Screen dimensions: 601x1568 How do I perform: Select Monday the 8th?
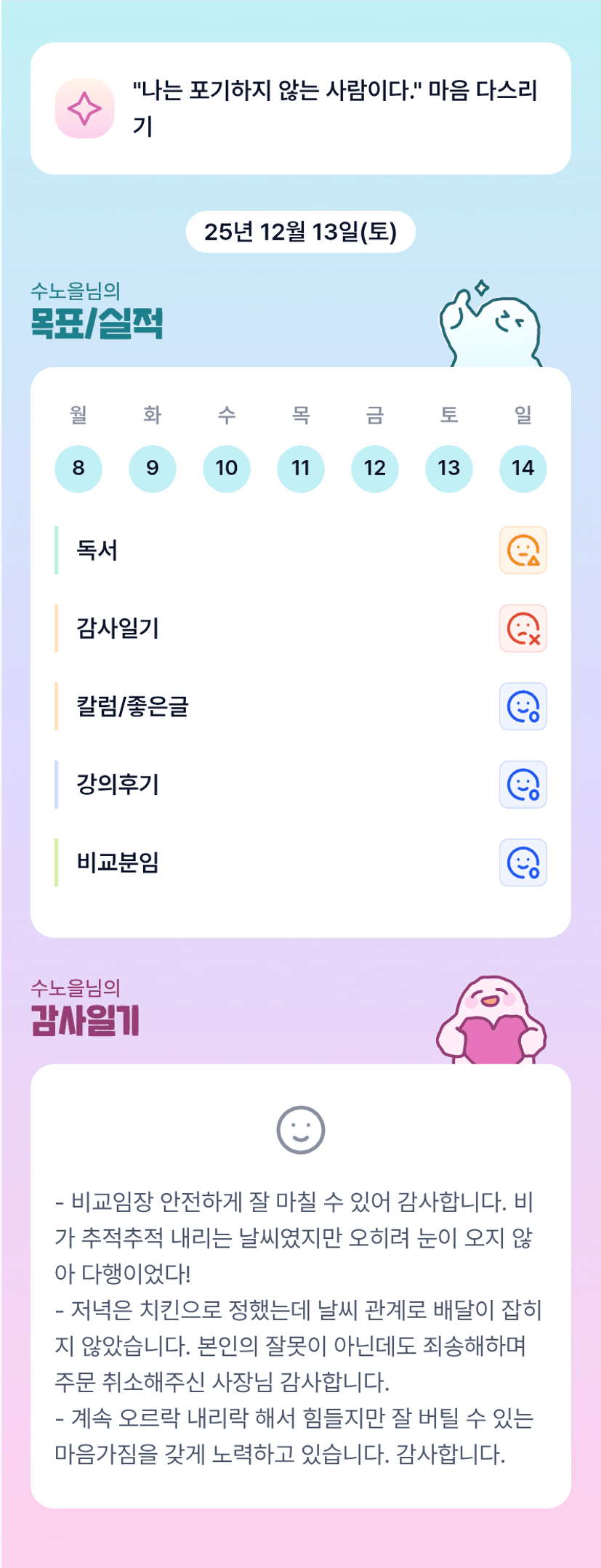[78, 469]
